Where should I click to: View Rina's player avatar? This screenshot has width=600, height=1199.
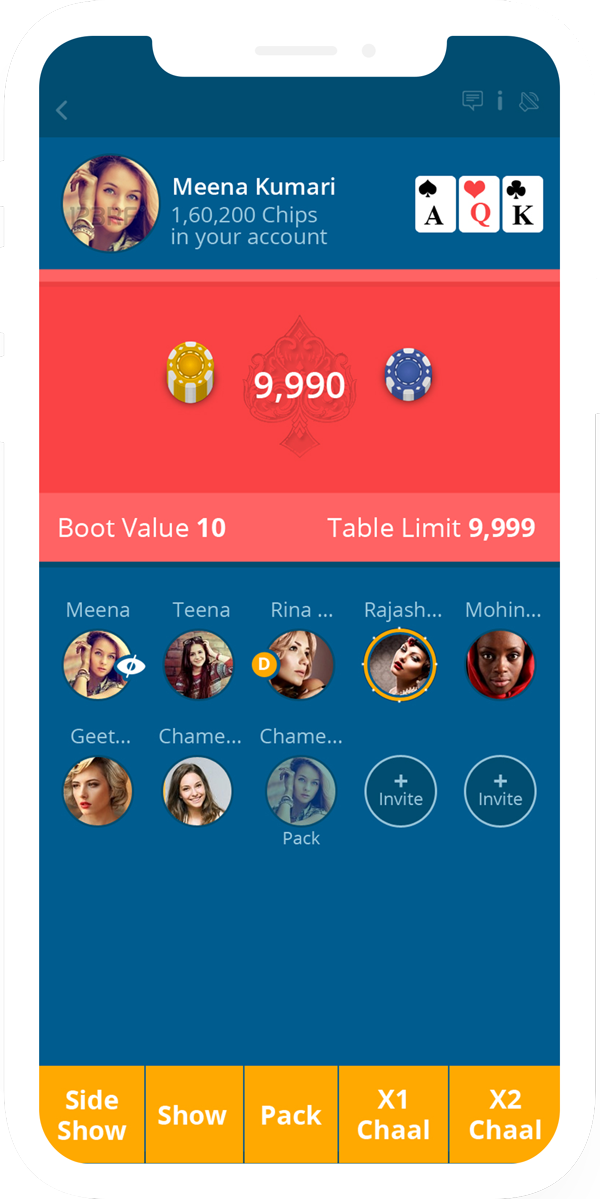300,664
